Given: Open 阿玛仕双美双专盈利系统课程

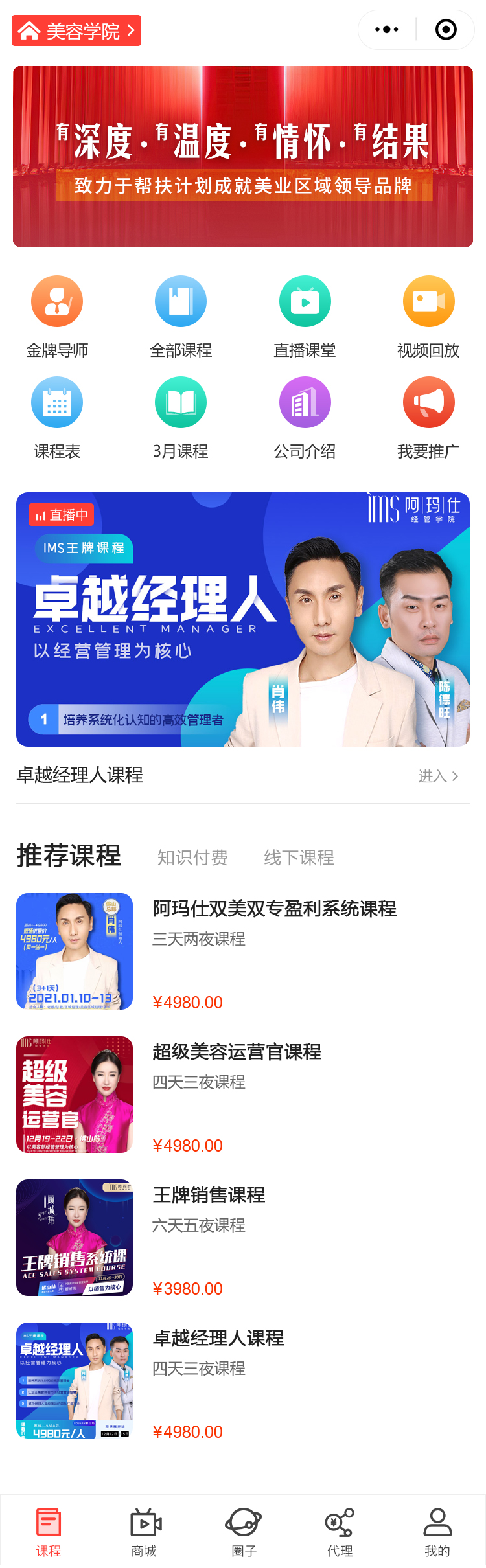Looking at the screenshot, I should point(274,909).
